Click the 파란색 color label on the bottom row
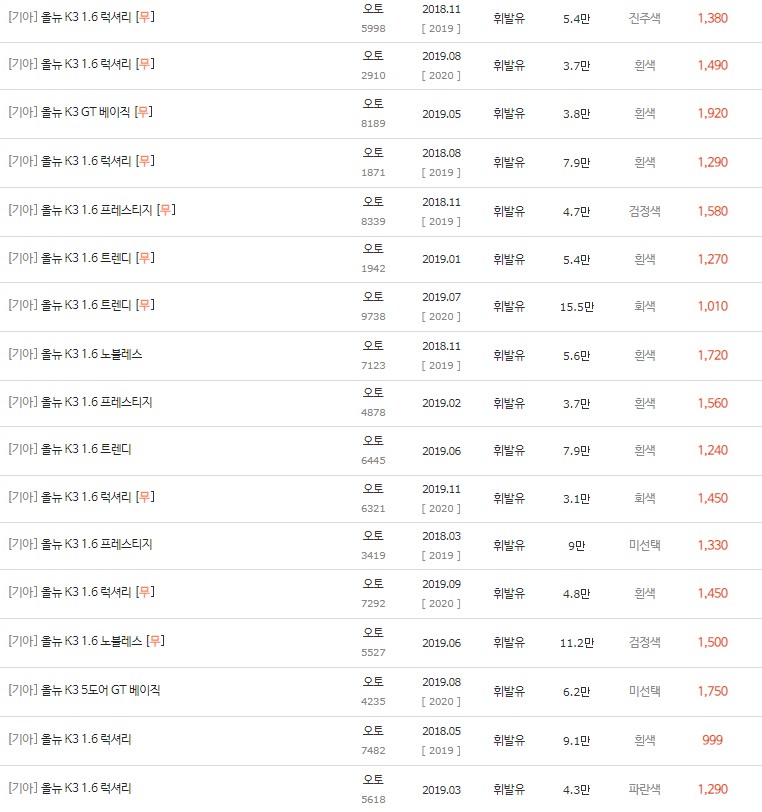The height and width of the screenshot is (812, 762). [645, 789]
